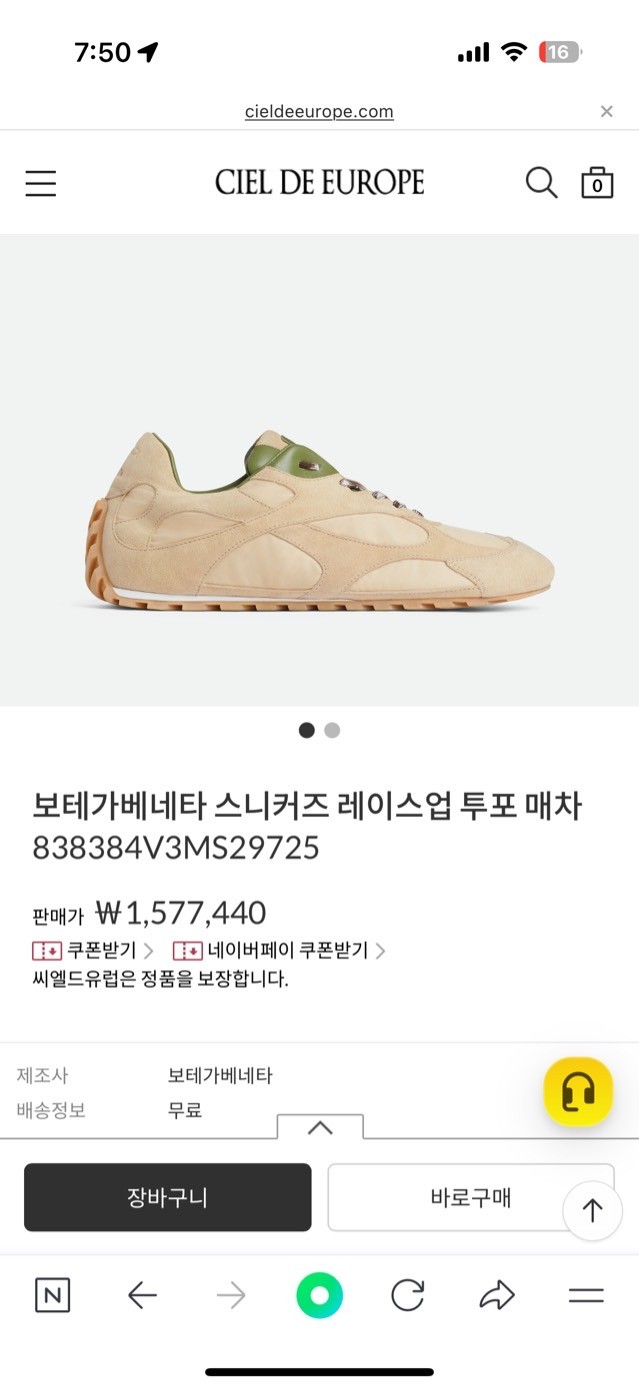
Task: Add to cart with 장바구니
Action: tap(168, 1197)
